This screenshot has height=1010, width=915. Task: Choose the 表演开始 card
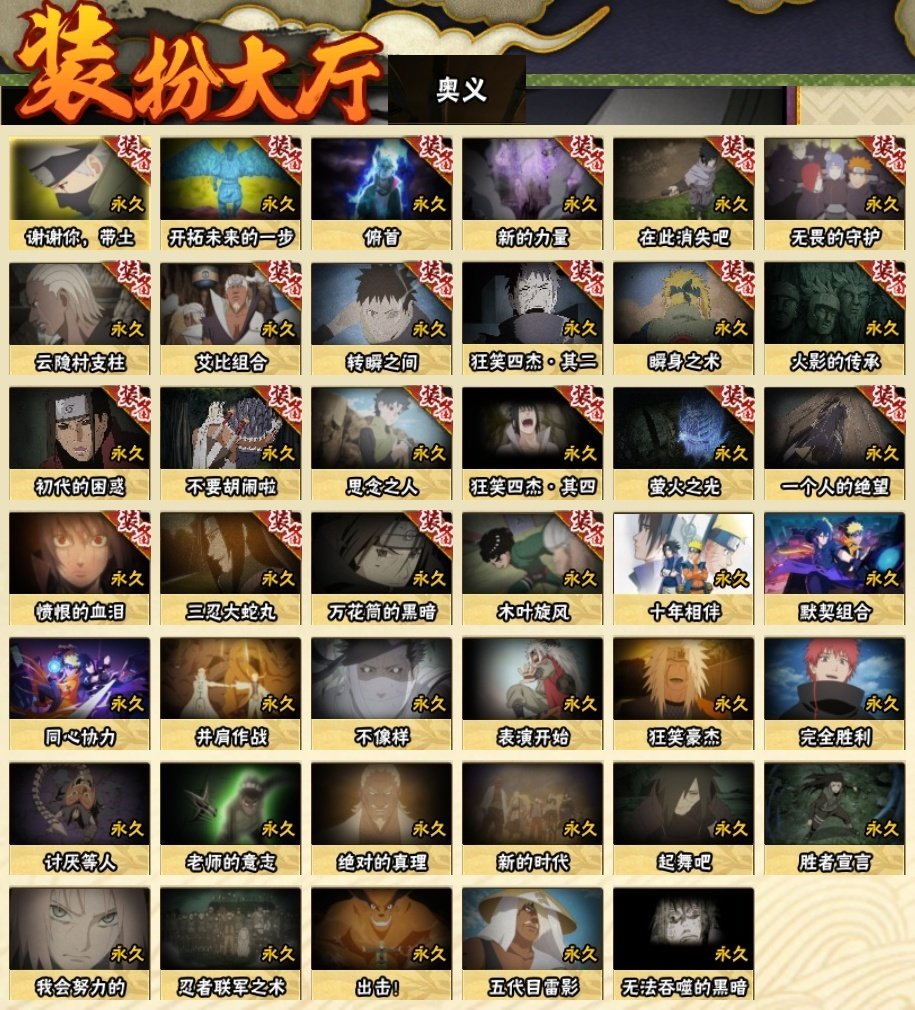coord(532,693)
